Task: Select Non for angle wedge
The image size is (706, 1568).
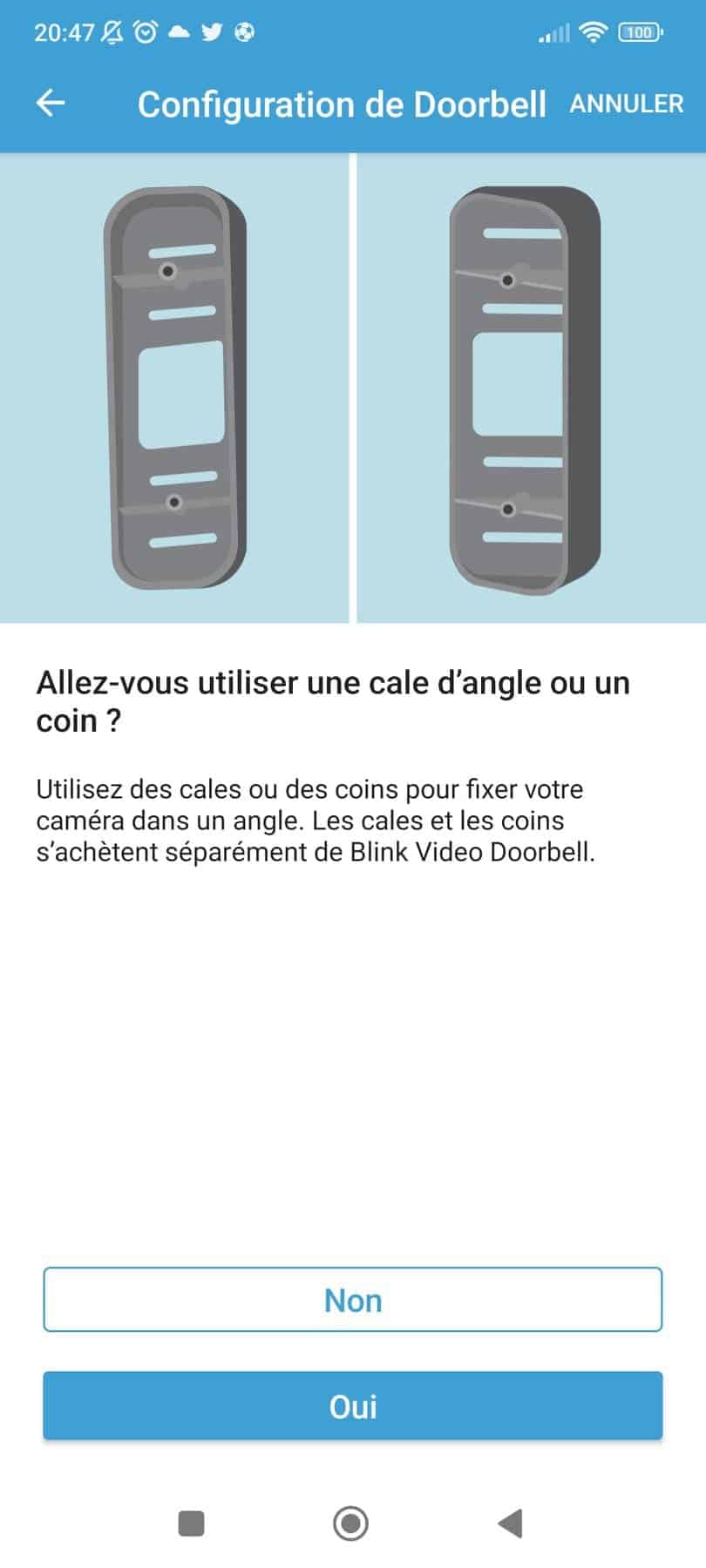Action: pyautogui.click(x=353, y=1300)
